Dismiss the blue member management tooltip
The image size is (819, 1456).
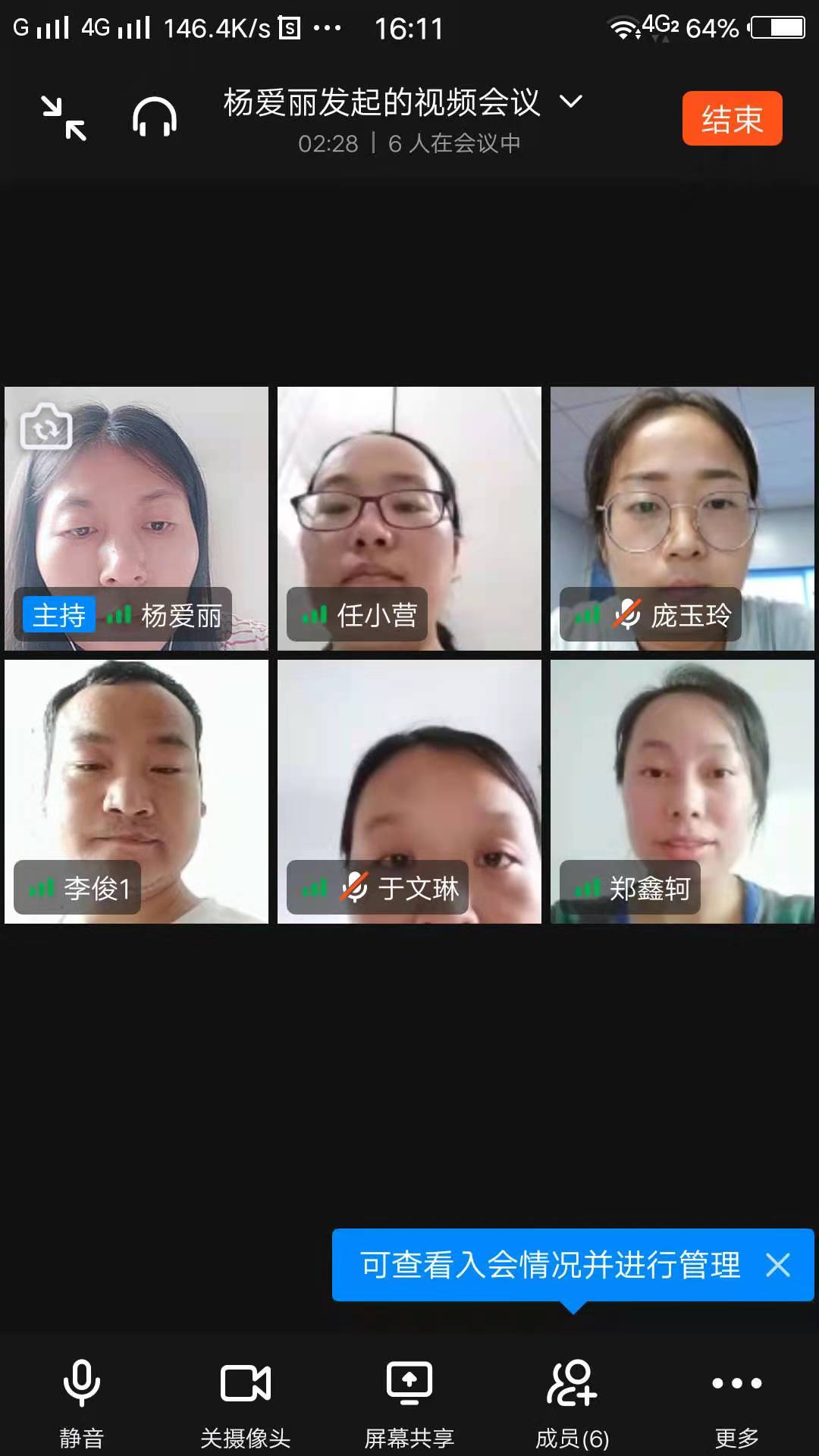pyautogui.click(x=778, y=1265)
